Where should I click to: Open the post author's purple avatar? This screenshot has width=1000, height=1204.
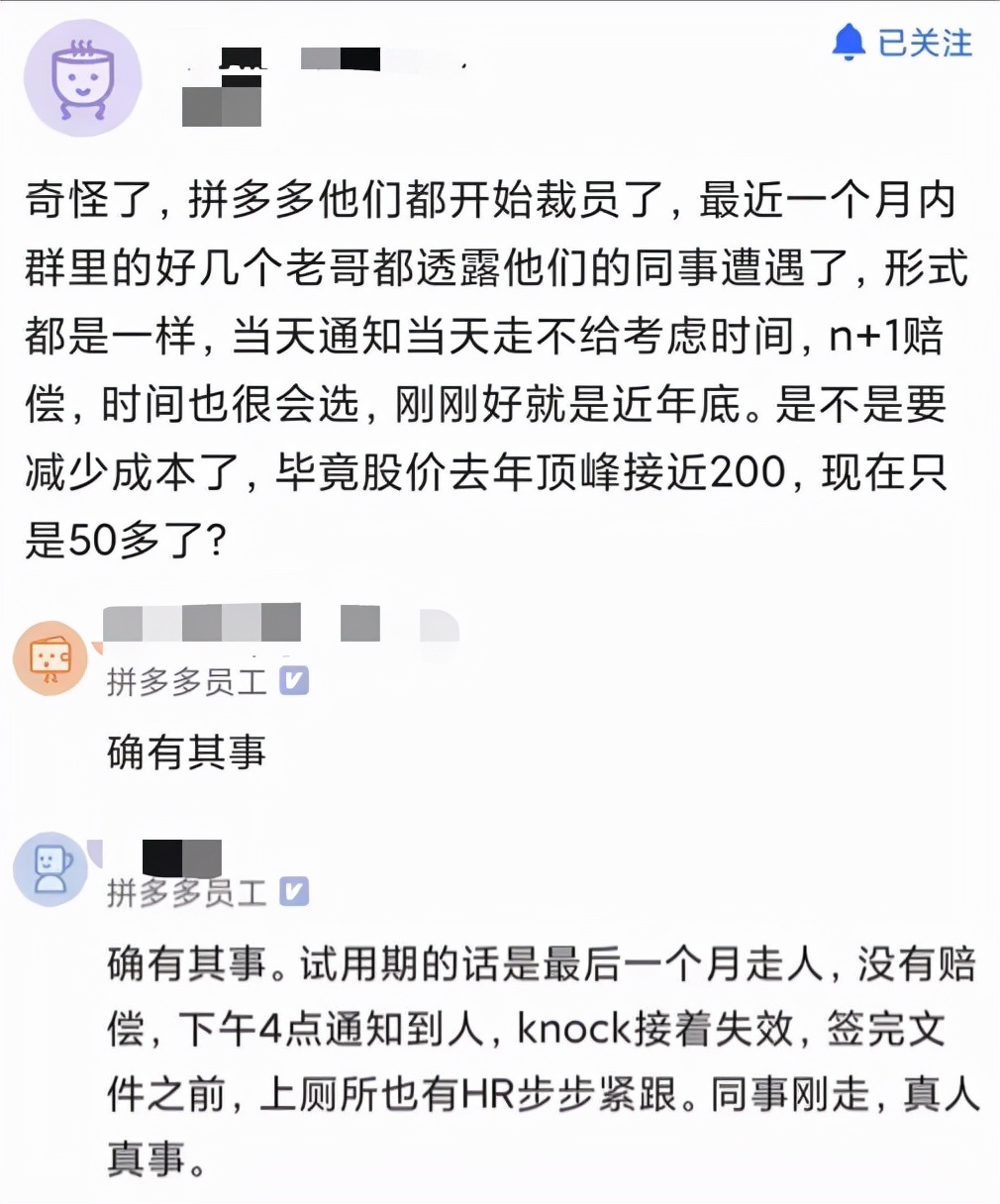coord(82,77)
